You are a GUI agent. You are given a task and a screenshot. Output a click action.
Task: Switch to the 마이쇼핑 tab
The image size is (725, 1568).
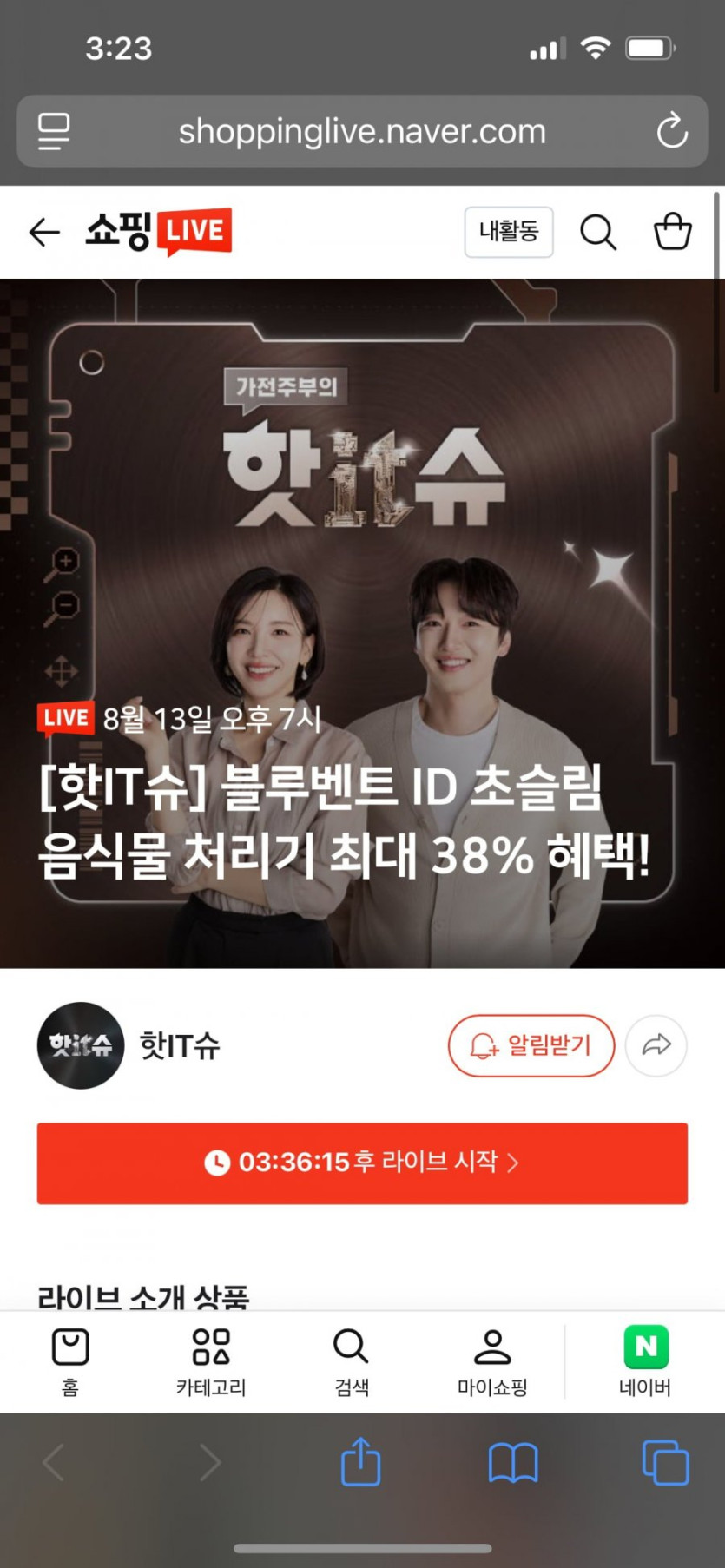pos(492,1361)
